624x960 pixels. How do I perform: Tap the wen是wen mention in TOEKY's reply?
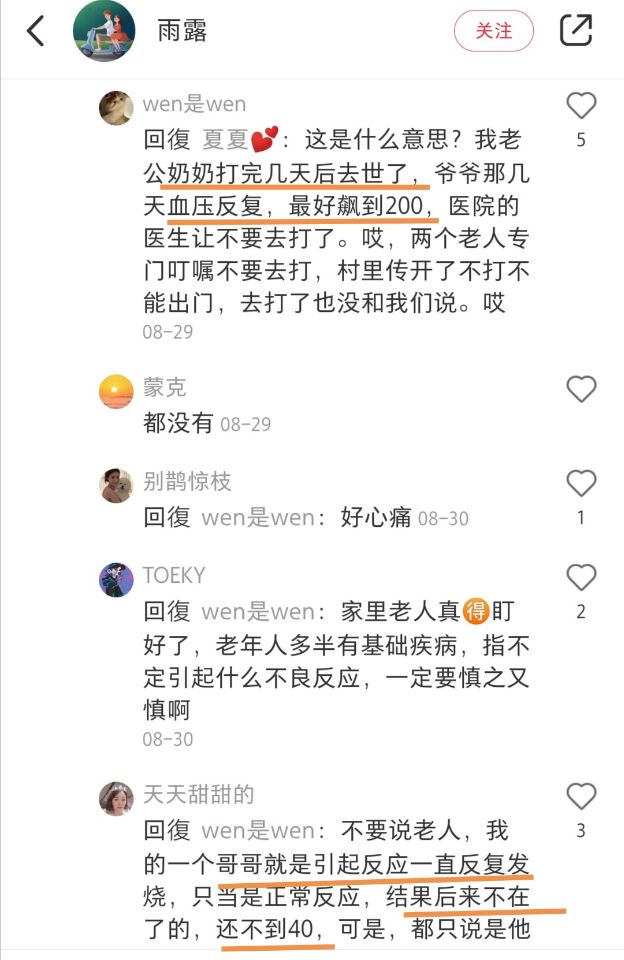(x=257, y=611)
